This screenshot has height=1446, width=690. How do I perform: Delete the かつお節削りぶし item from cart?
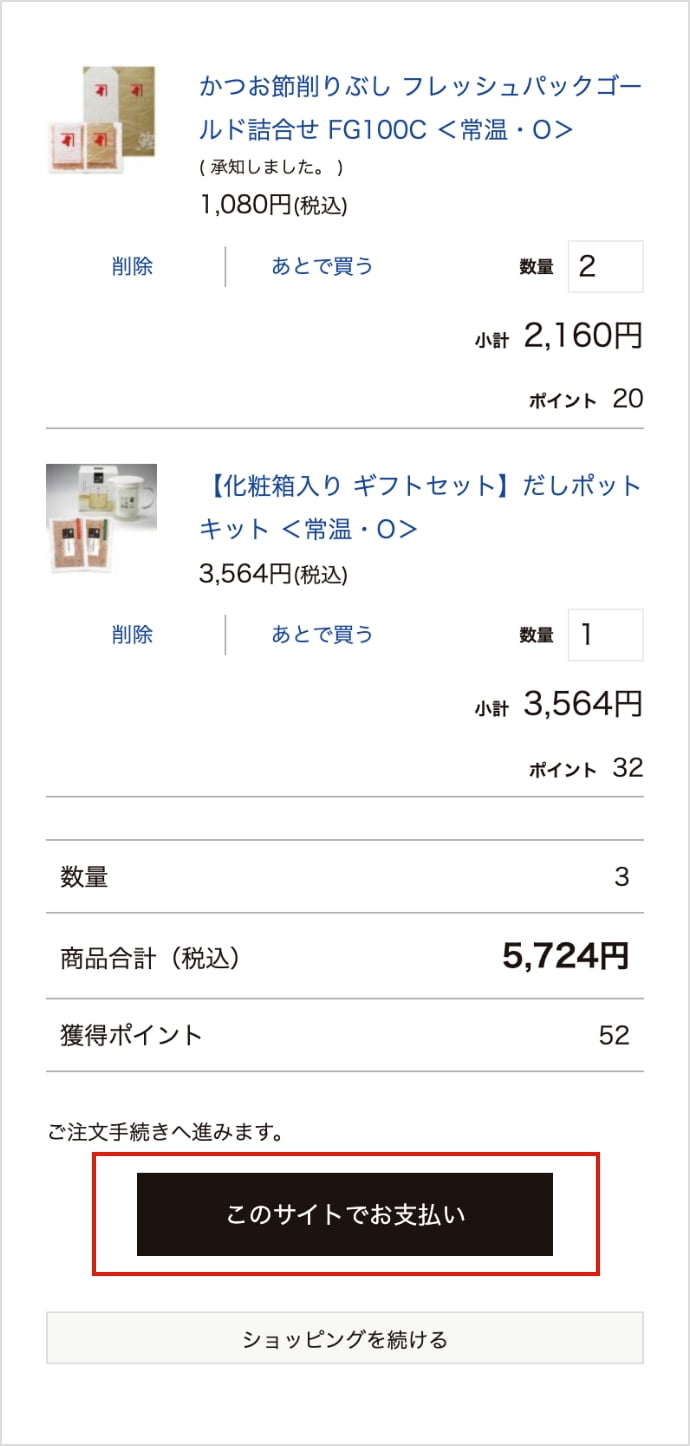pos(132,266)
